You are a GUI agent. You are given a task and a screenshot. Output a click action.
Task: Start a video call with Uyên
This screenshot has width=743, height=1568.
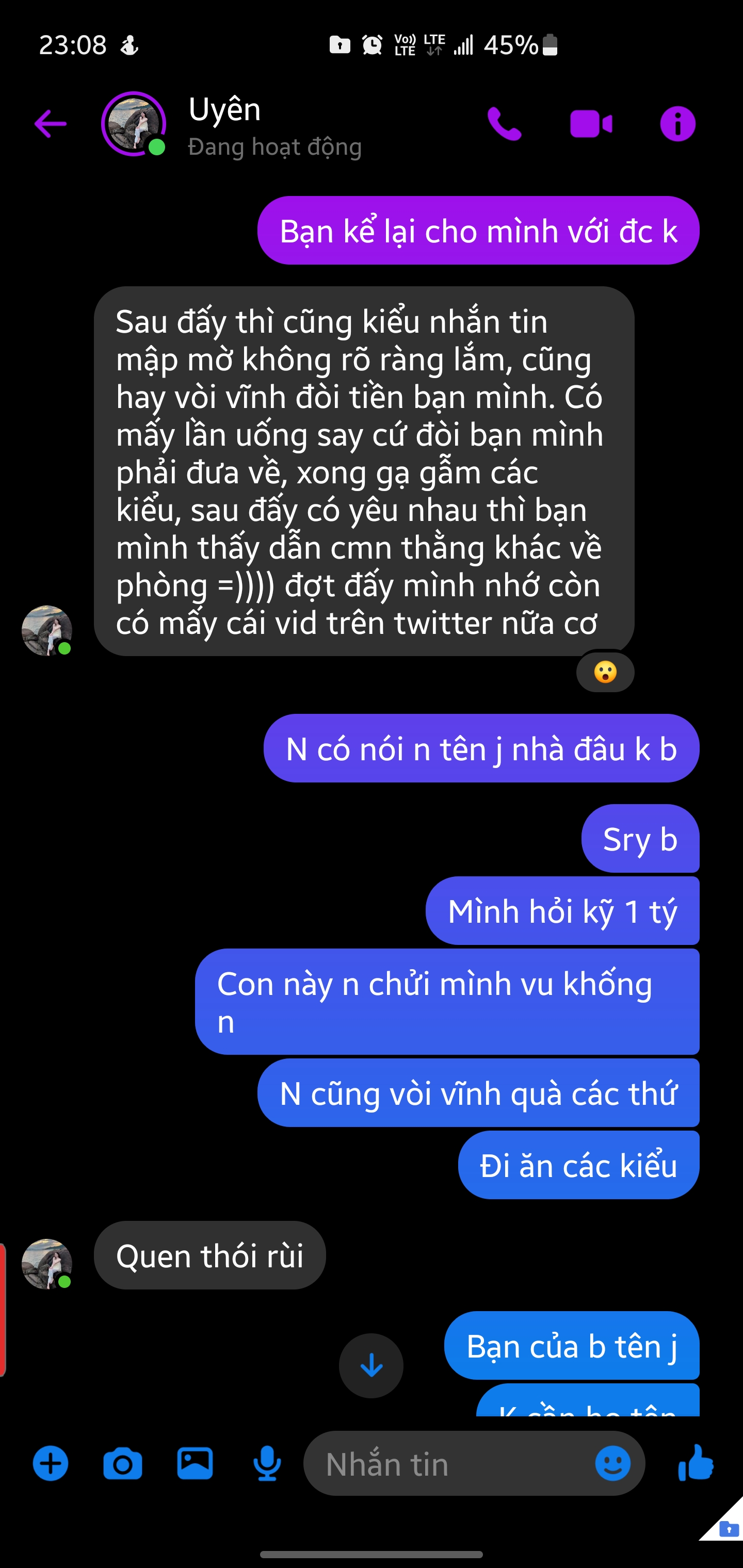[590, 124]
